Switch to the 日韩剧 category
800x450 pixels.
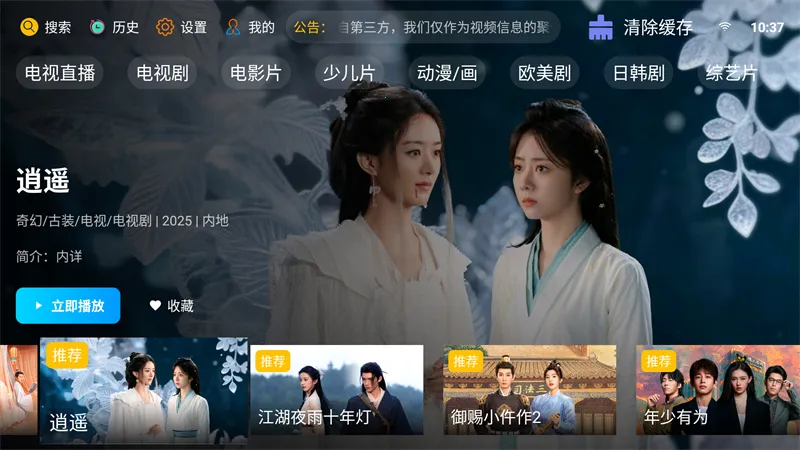(x=639, y=73)
